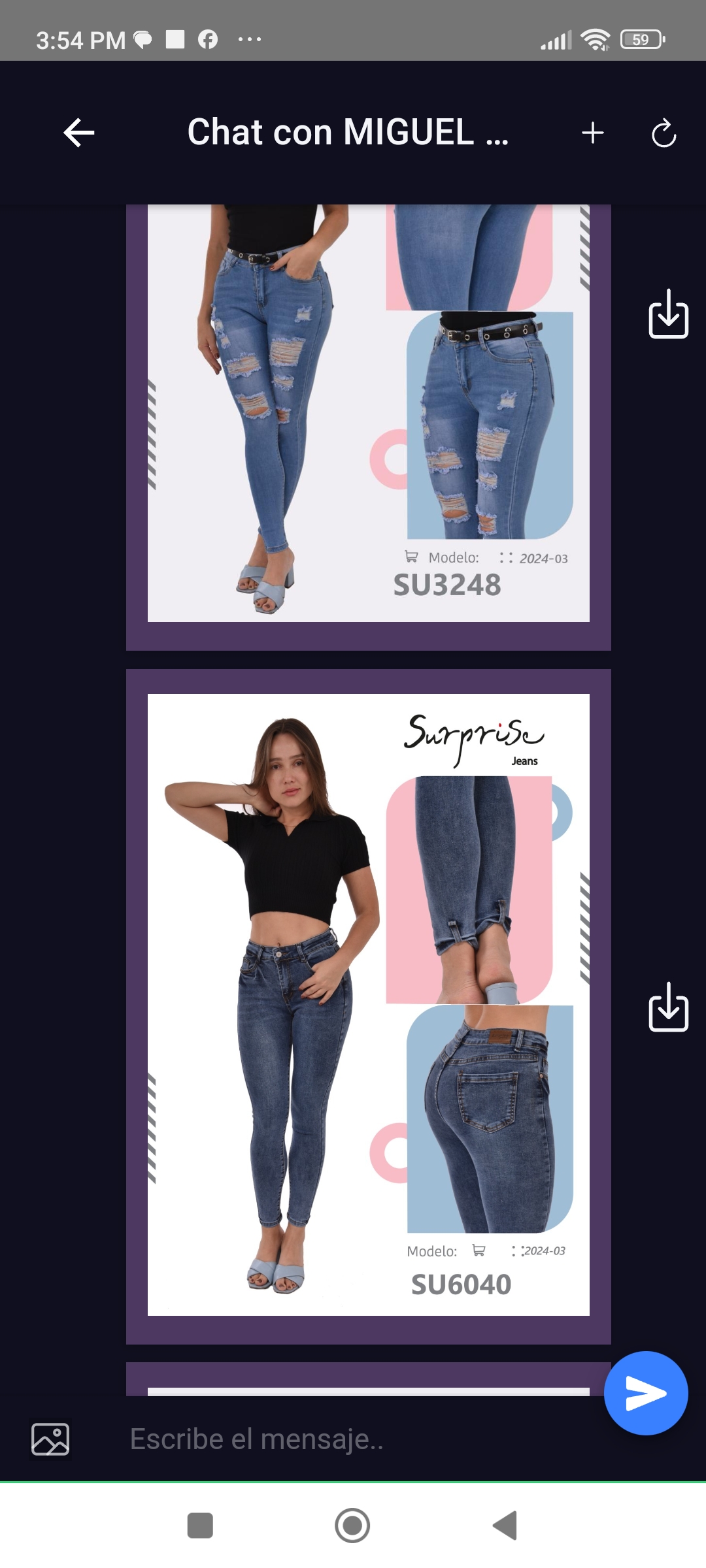Screen dimensions: 706x1568
Task: Open the recent apps view
Action: click(200, 1526)
